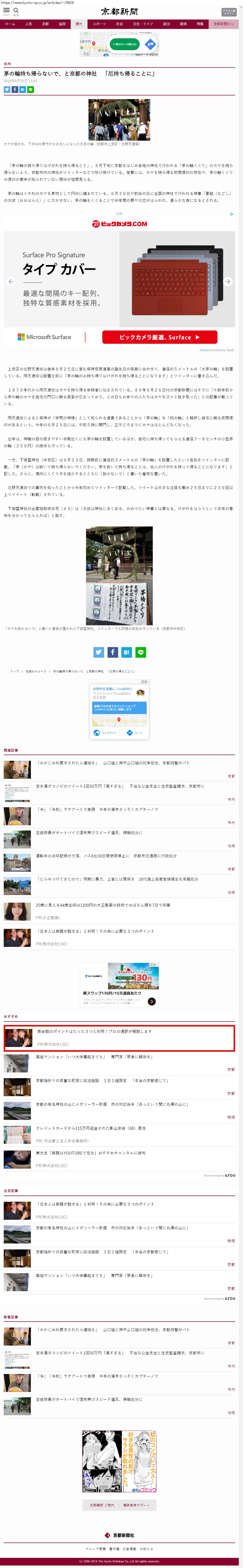This screenshot has height=1568, width=243.
Task: Tap the デジタル版ログイン button
Action: [228, 12]
